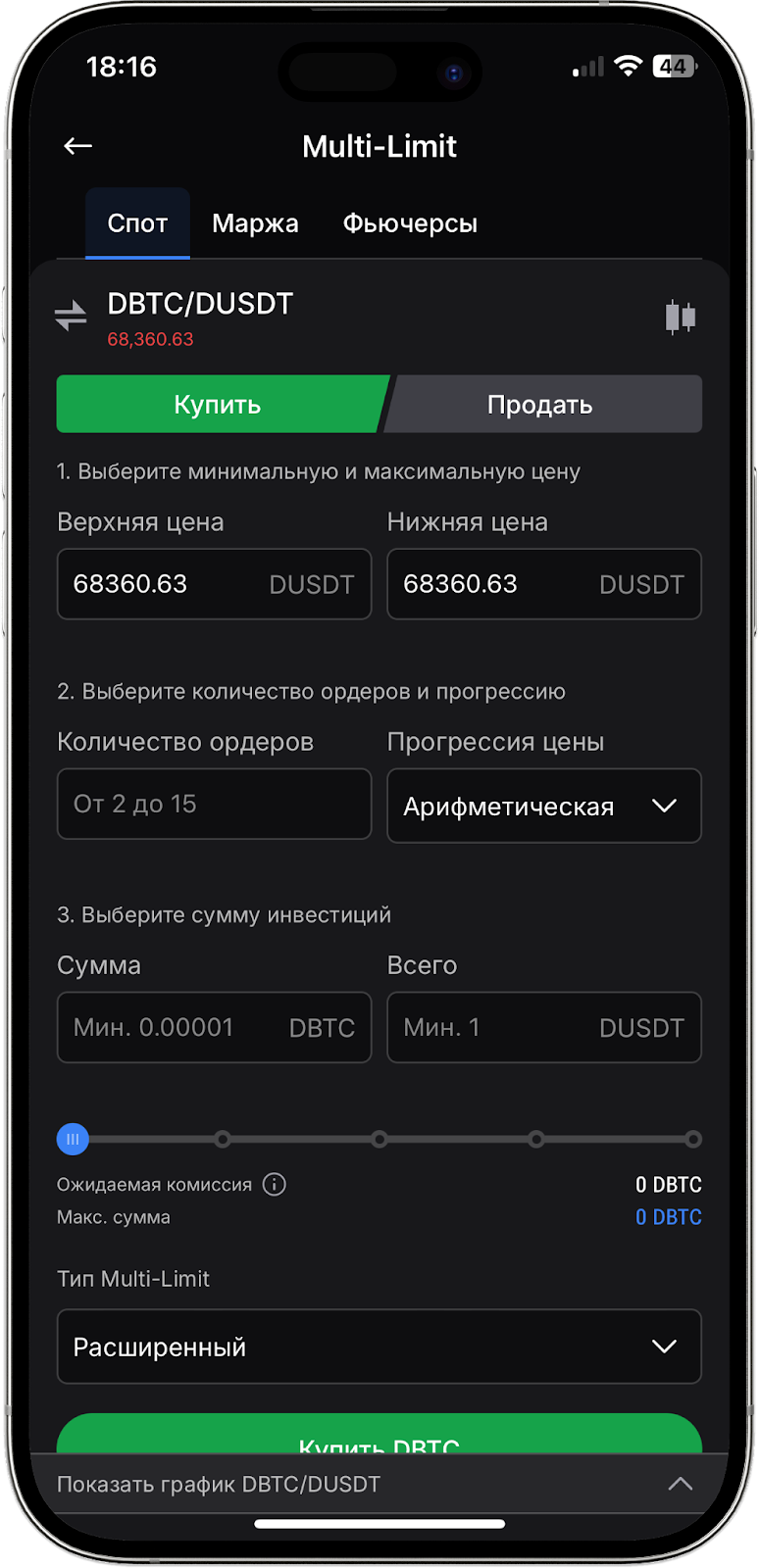The width and height of the screenshot is (759, 1568).
Task: Open the DBTC/DUSDT pair switcher
Action: pos(71,316)
